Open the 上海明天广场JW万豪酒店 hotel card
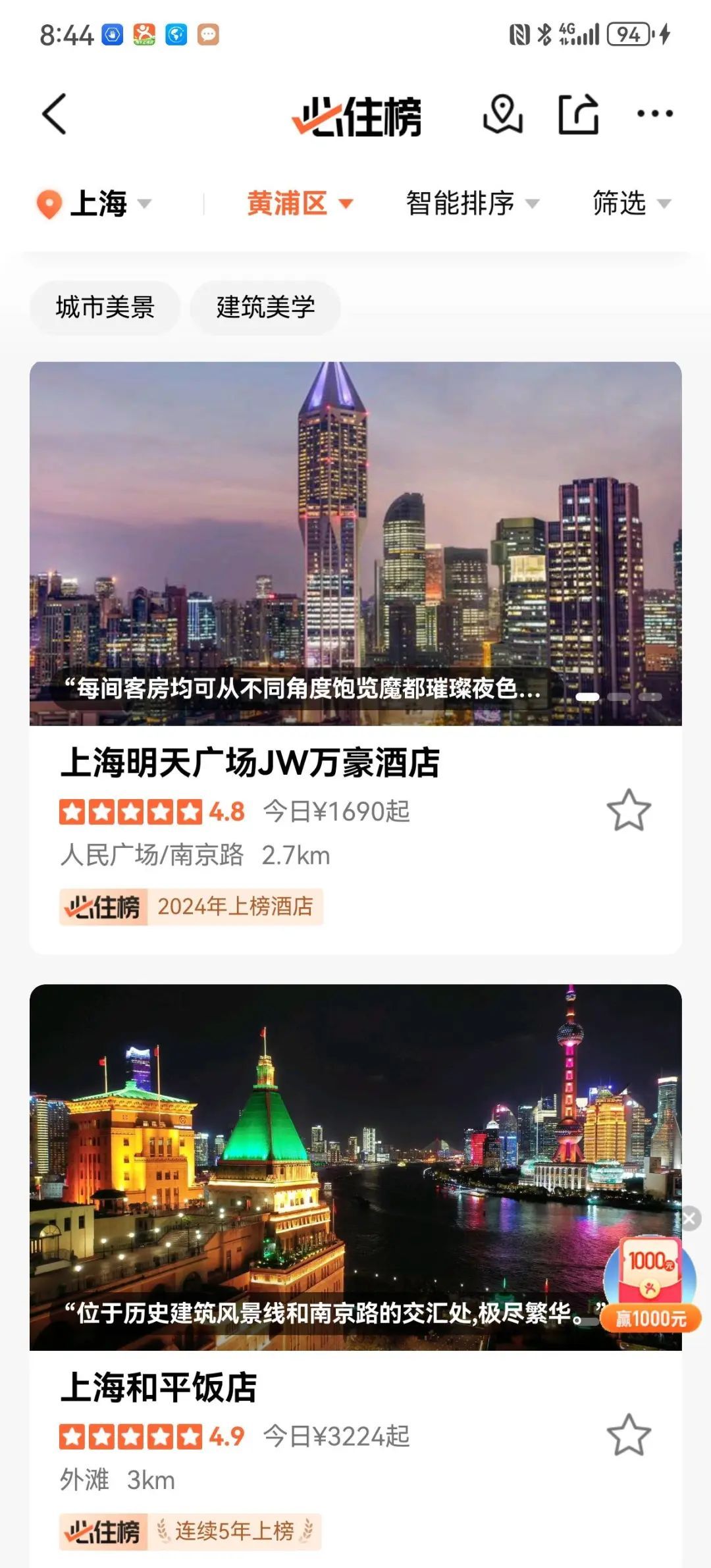711x1568 pixels. coord(250,764)
